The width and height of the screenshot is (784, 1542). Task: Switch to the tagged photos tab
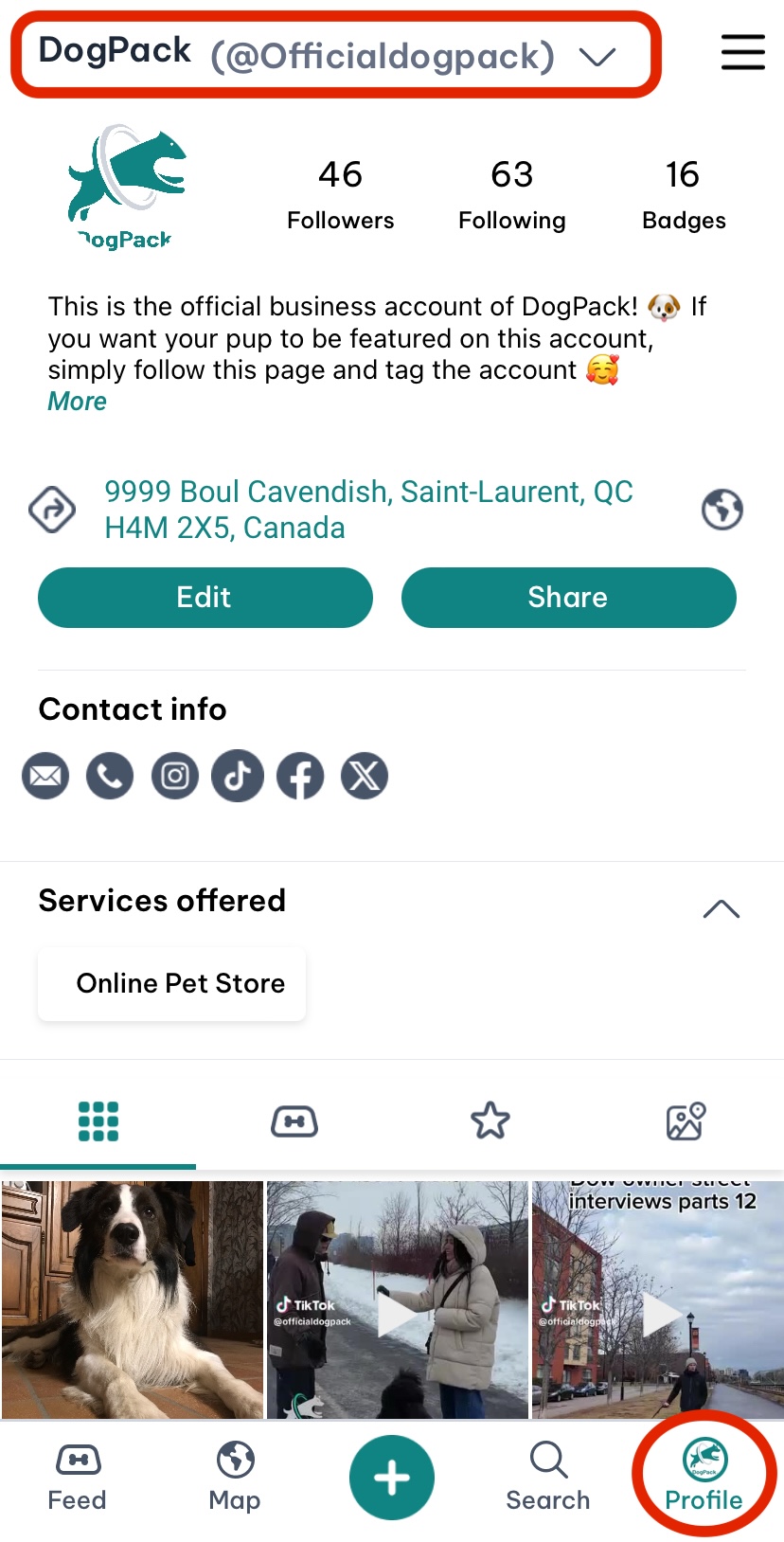686,1121
